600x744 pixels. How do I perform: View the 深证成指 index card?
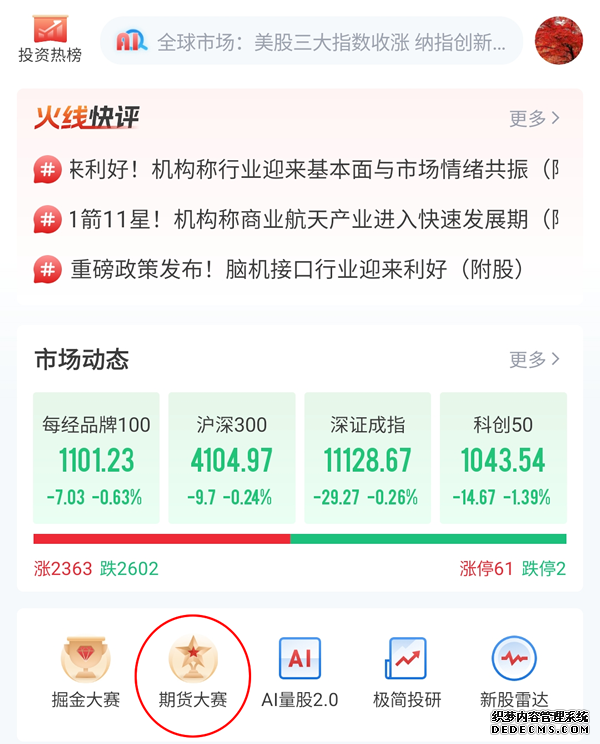click(368, 458)
